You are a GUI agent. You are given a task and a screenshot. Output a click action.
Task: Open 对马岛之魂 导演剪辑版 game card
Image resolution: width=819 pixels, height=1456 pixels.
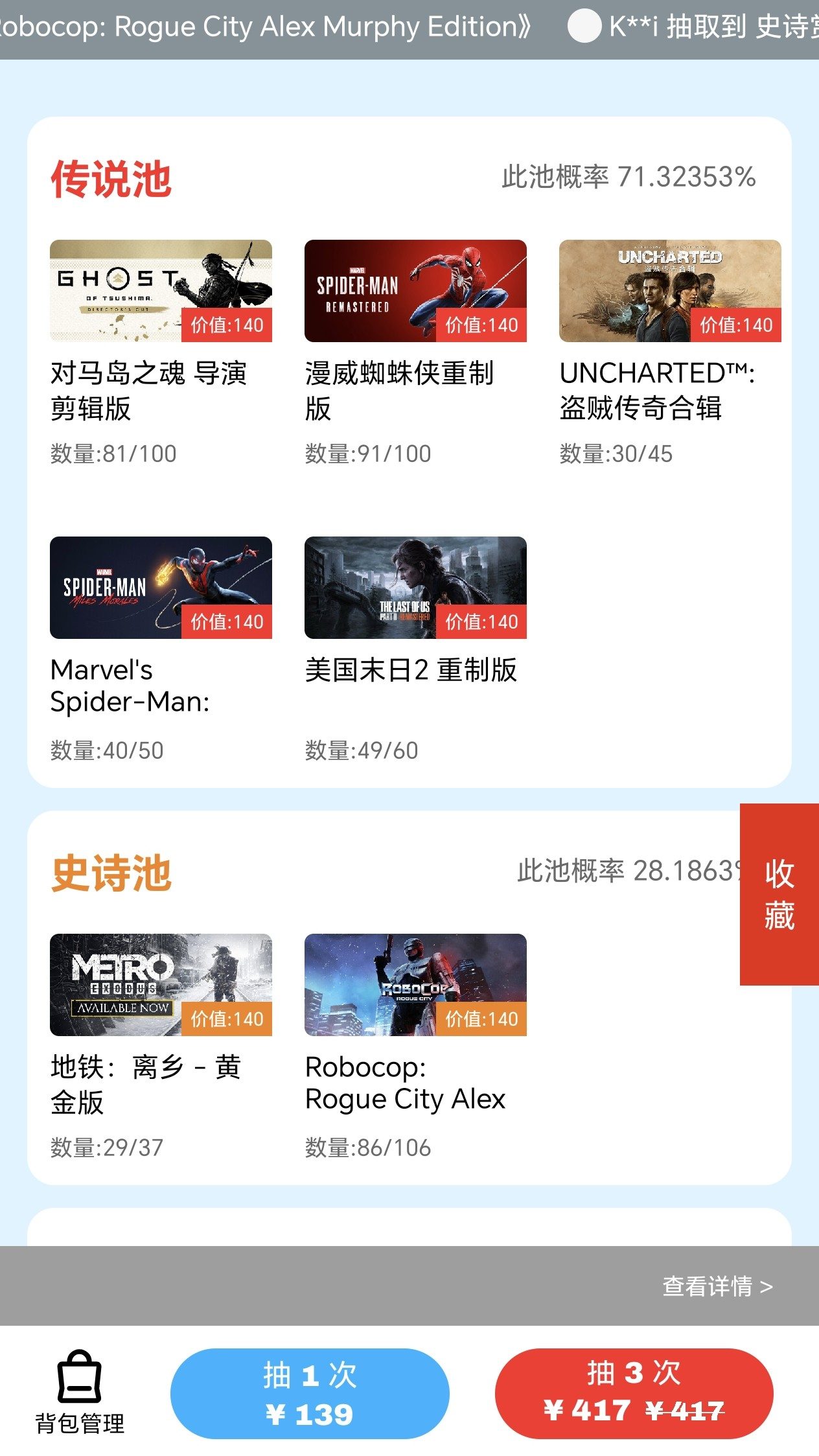click(x=161, y=291)
